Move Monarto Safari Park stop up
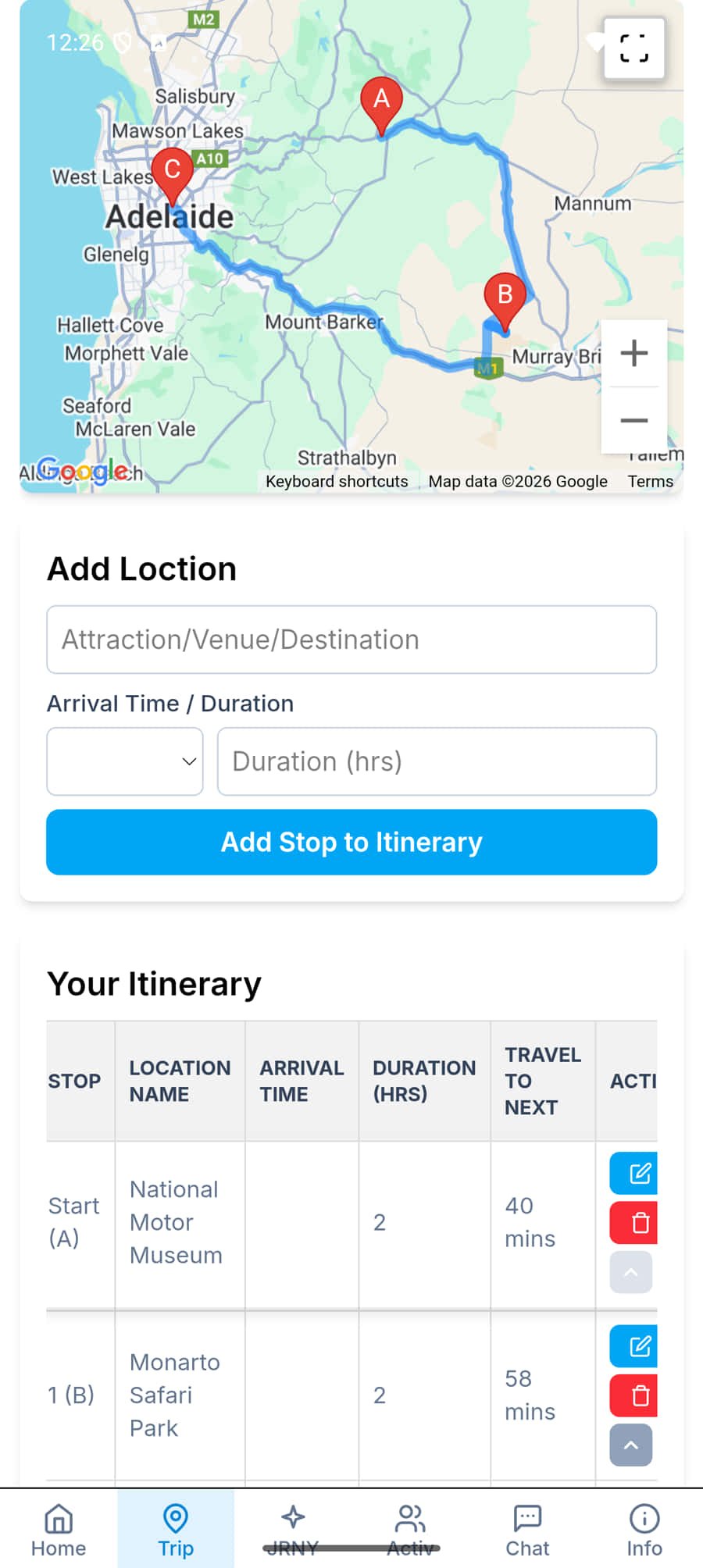703x1568 pixels. 631,1445
